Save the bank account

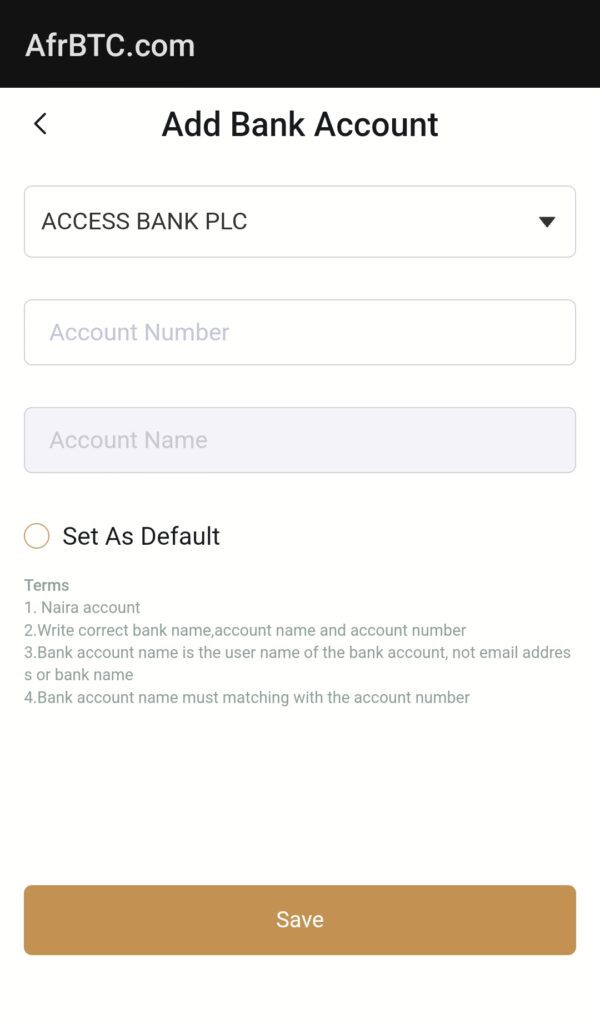click(x=300, y=920)
